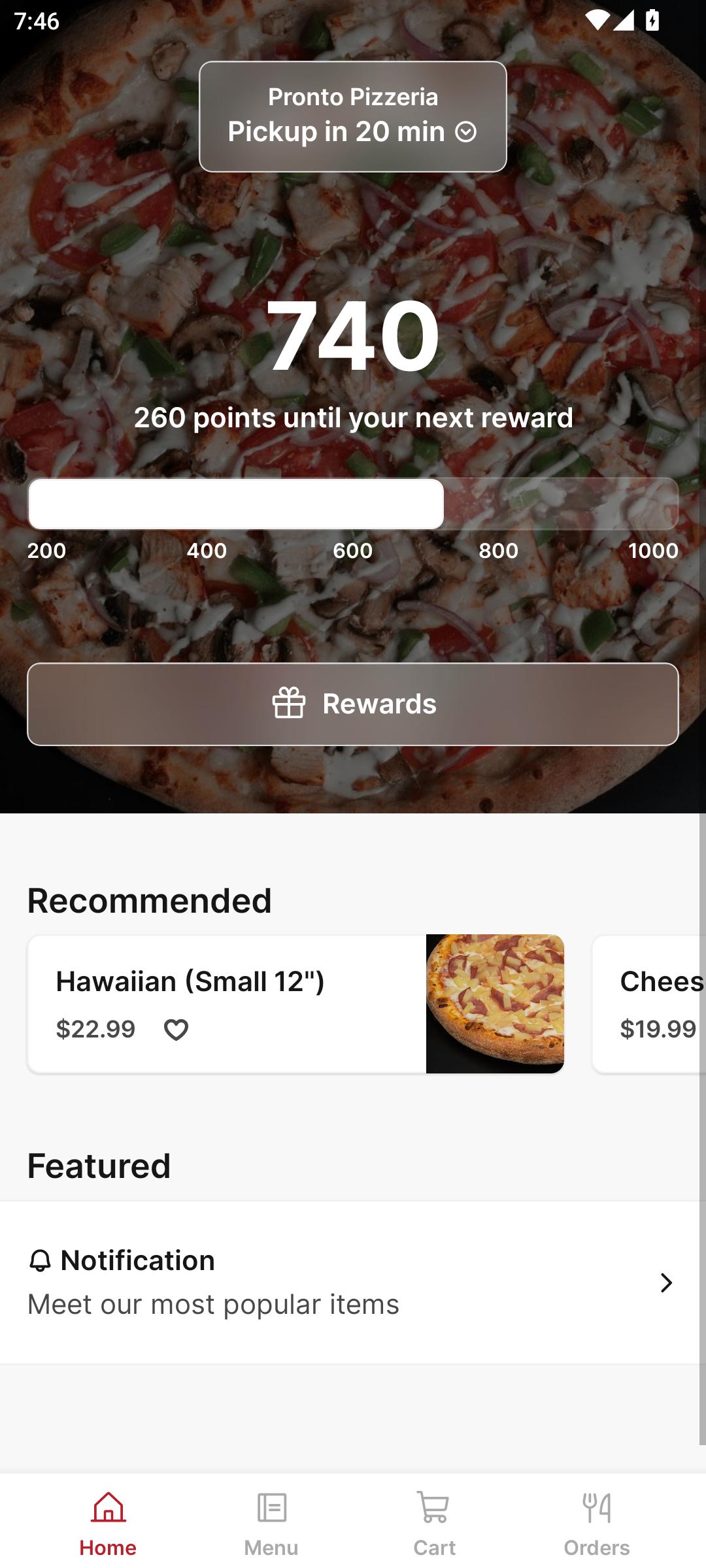This screenshot has width=706, height=1568.
Task: Favorite the Hawaiian pizza with the heart
Action: pos(176,1030)
